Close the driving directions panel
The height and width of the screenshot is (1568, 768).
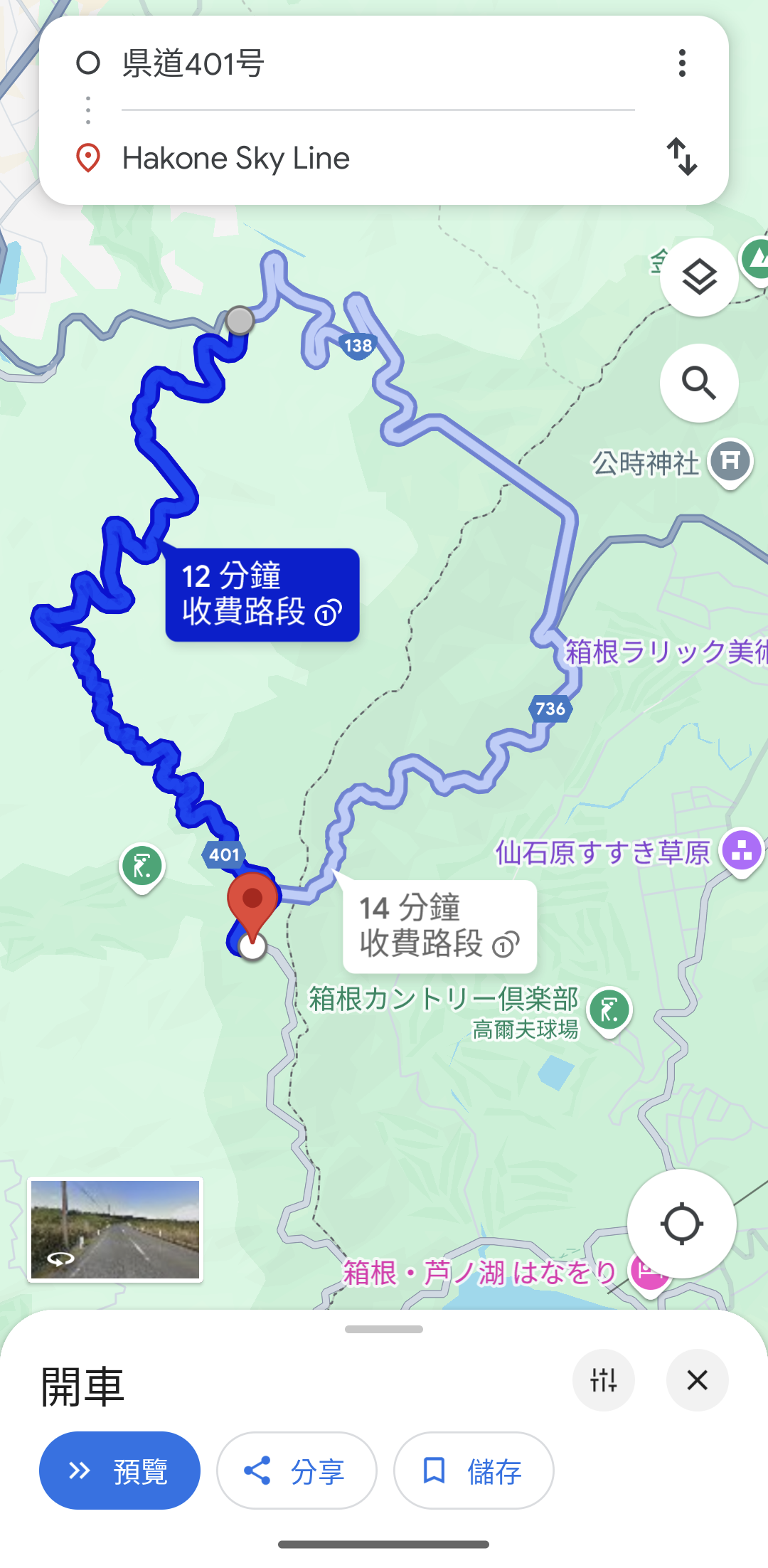pos(697,1380)
